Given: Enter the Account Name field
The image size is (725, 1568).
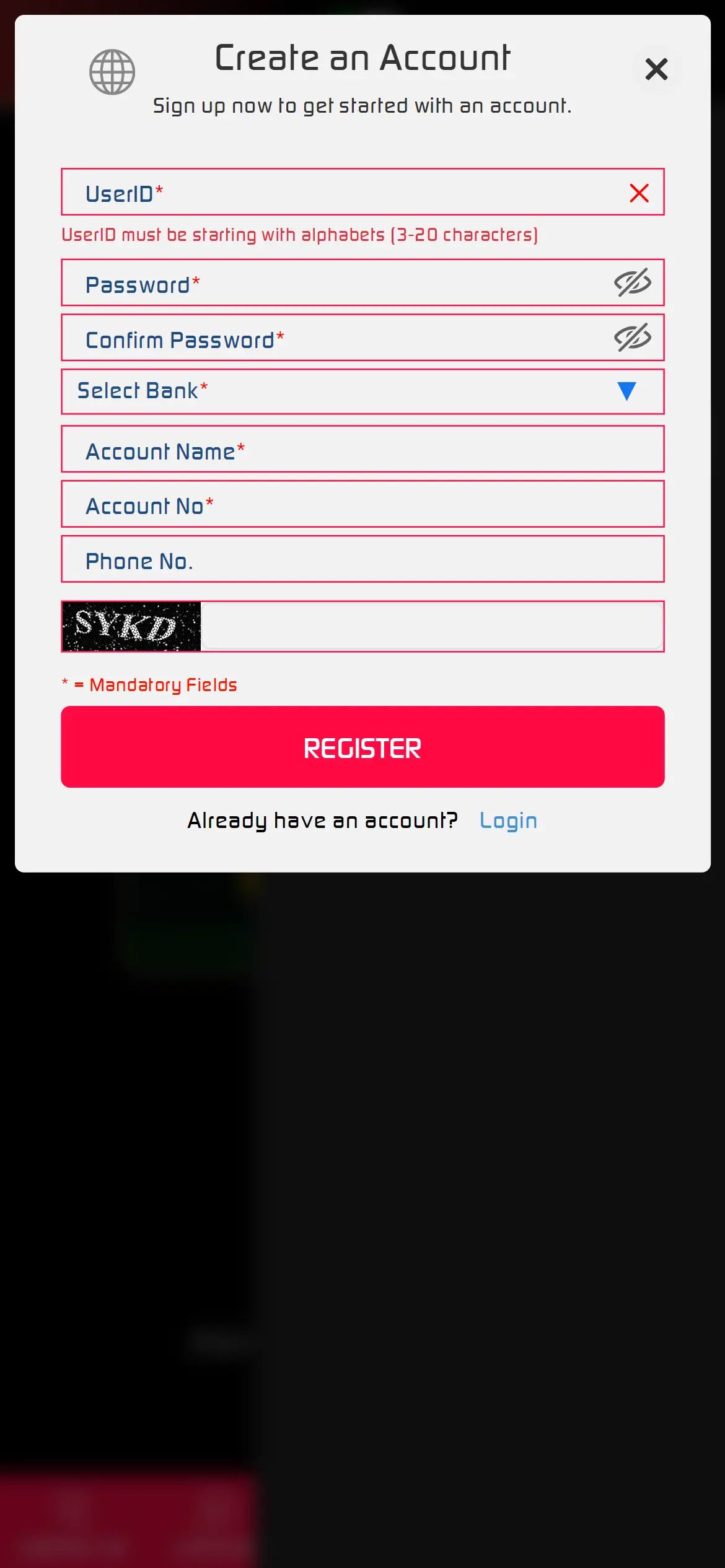Looking at the screenshot, I should (x=362, y=450).
